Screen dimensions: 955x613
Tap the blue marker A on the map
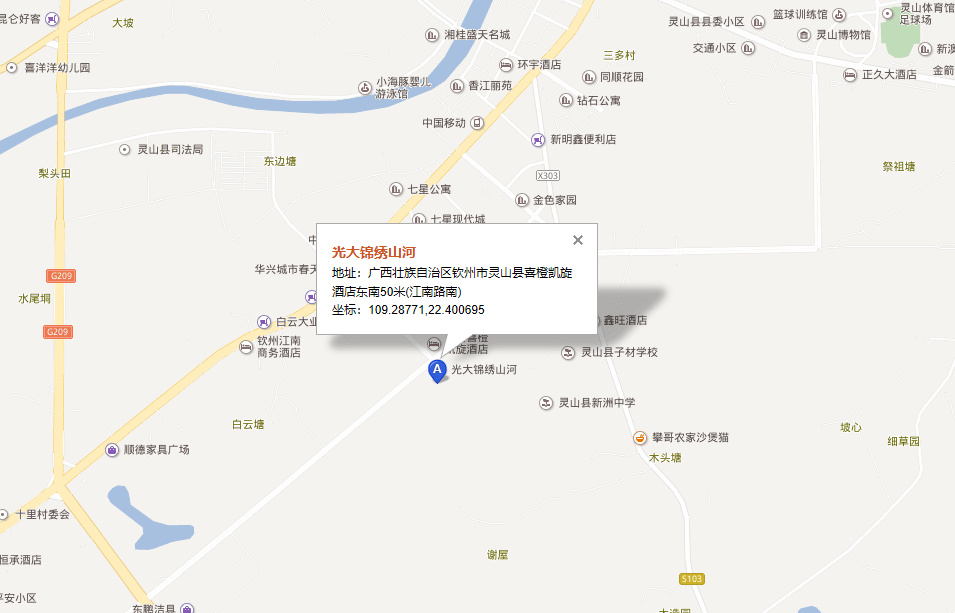pos(437,371)
